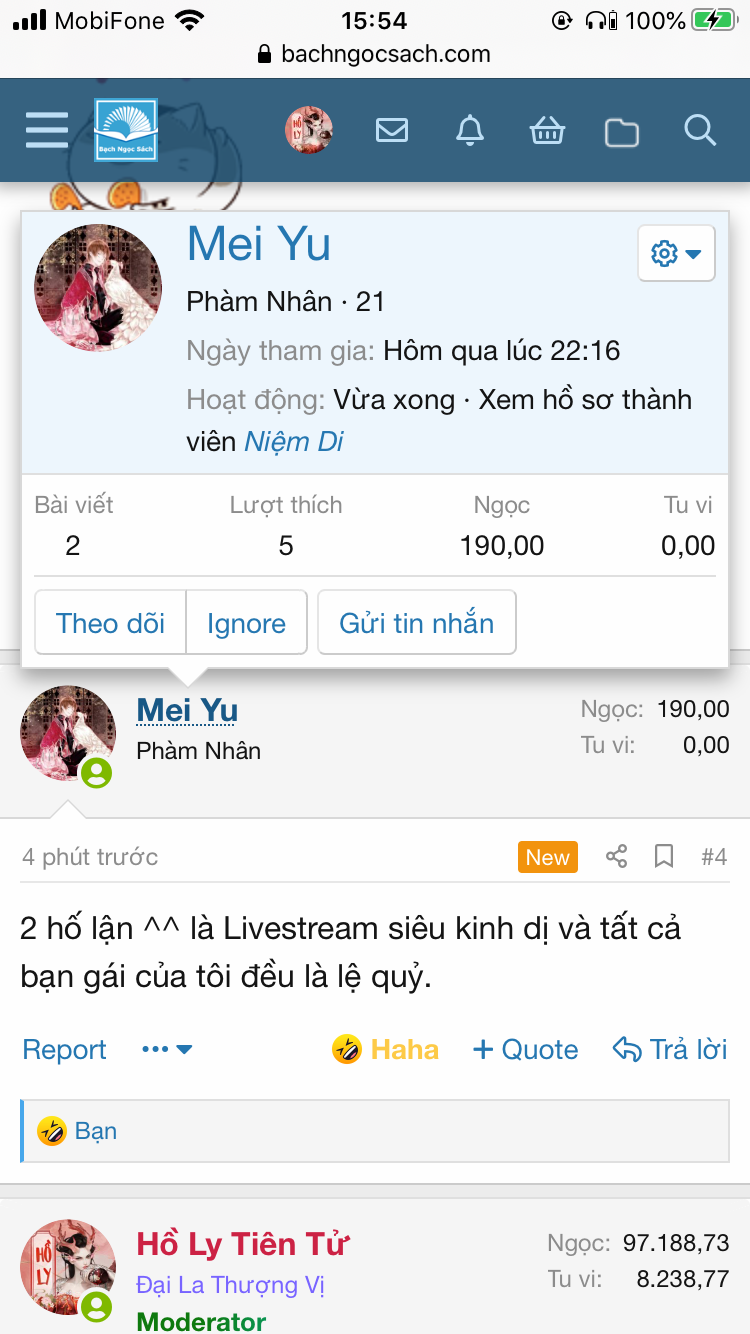Open the inbox envelope icon
The height and width of the screenshot is (1334, 750).
point(392,130)
